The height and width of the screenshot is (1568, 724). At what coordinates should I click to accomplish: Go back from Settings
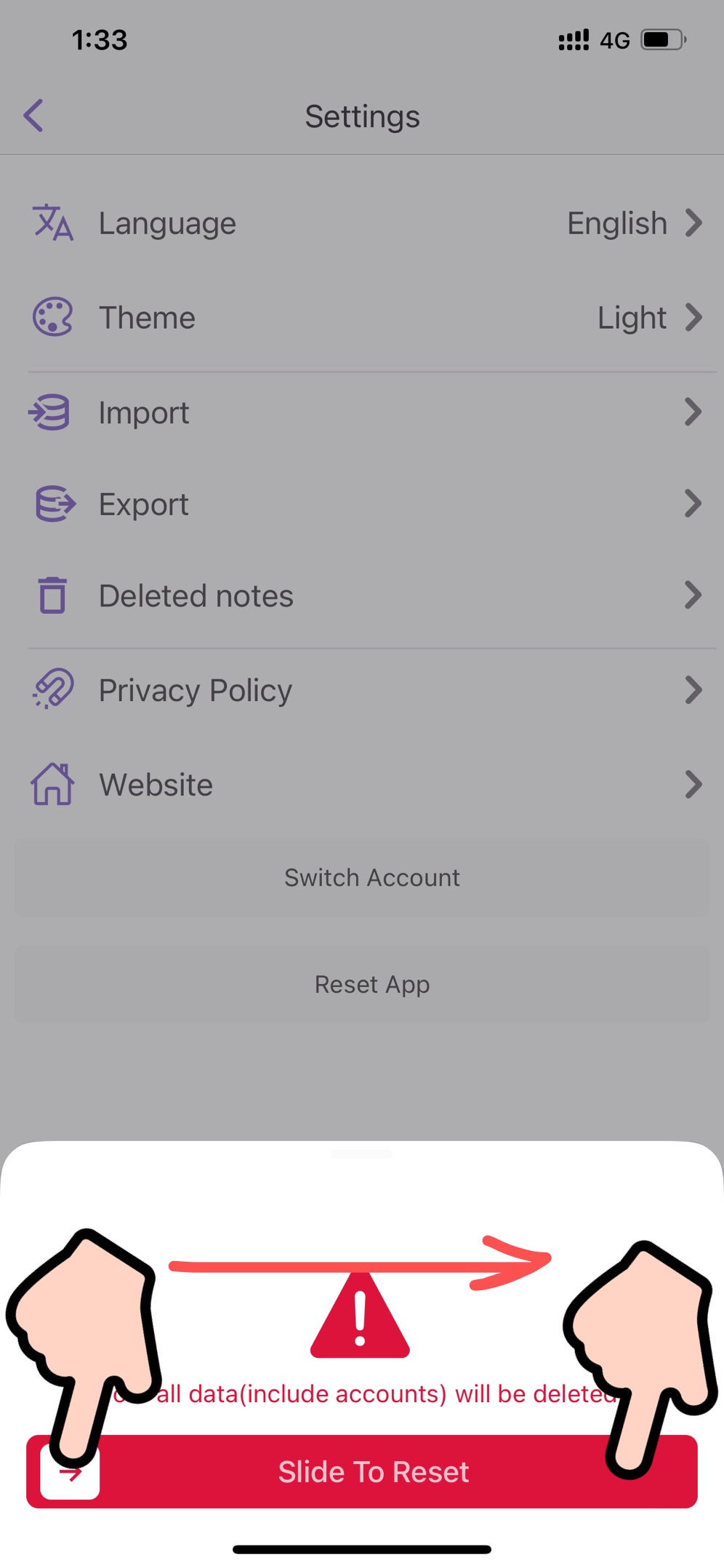click(33, 116)
